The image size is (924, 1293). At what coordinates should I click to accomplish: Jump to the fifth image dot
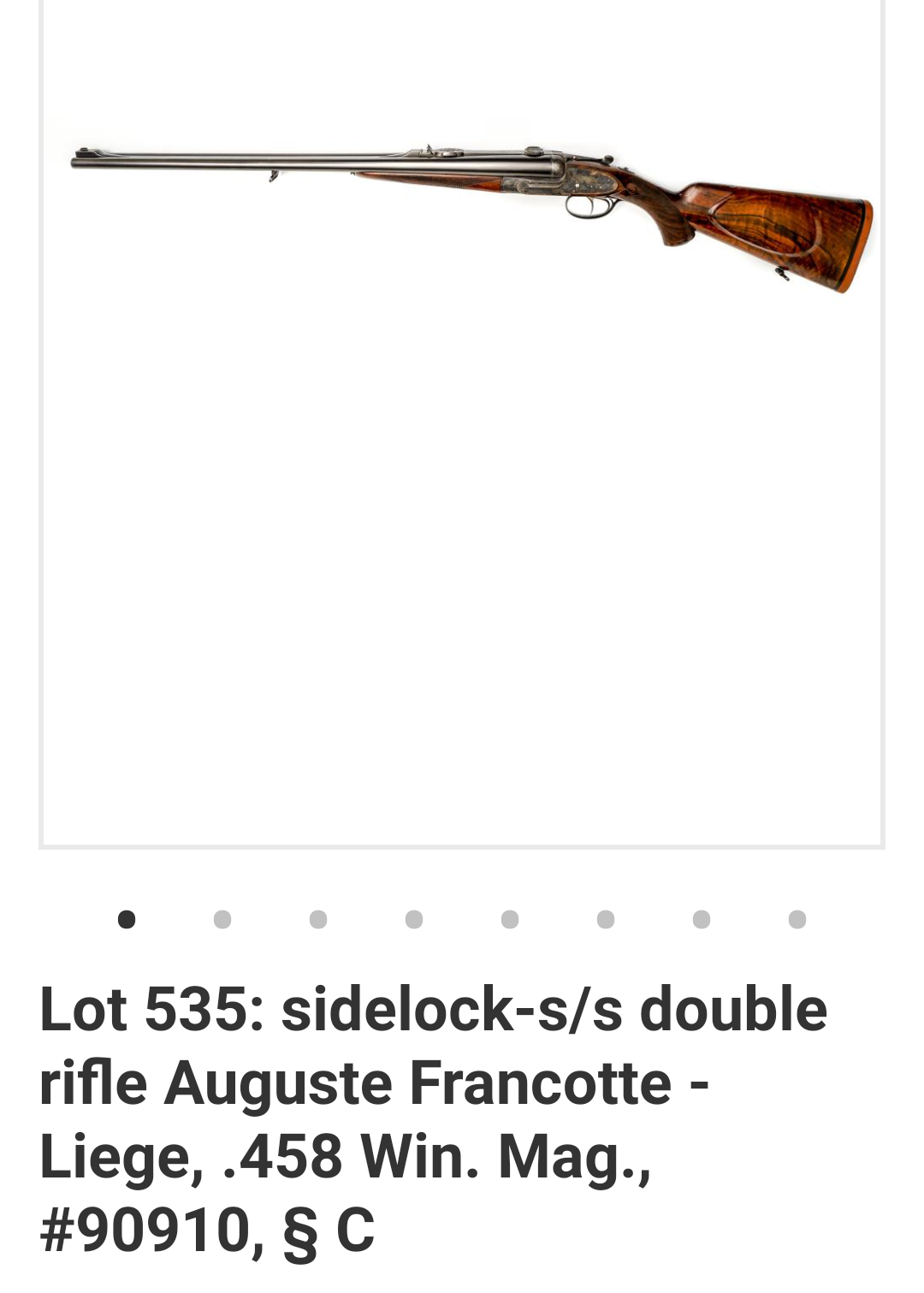click(x=510, y=919)
